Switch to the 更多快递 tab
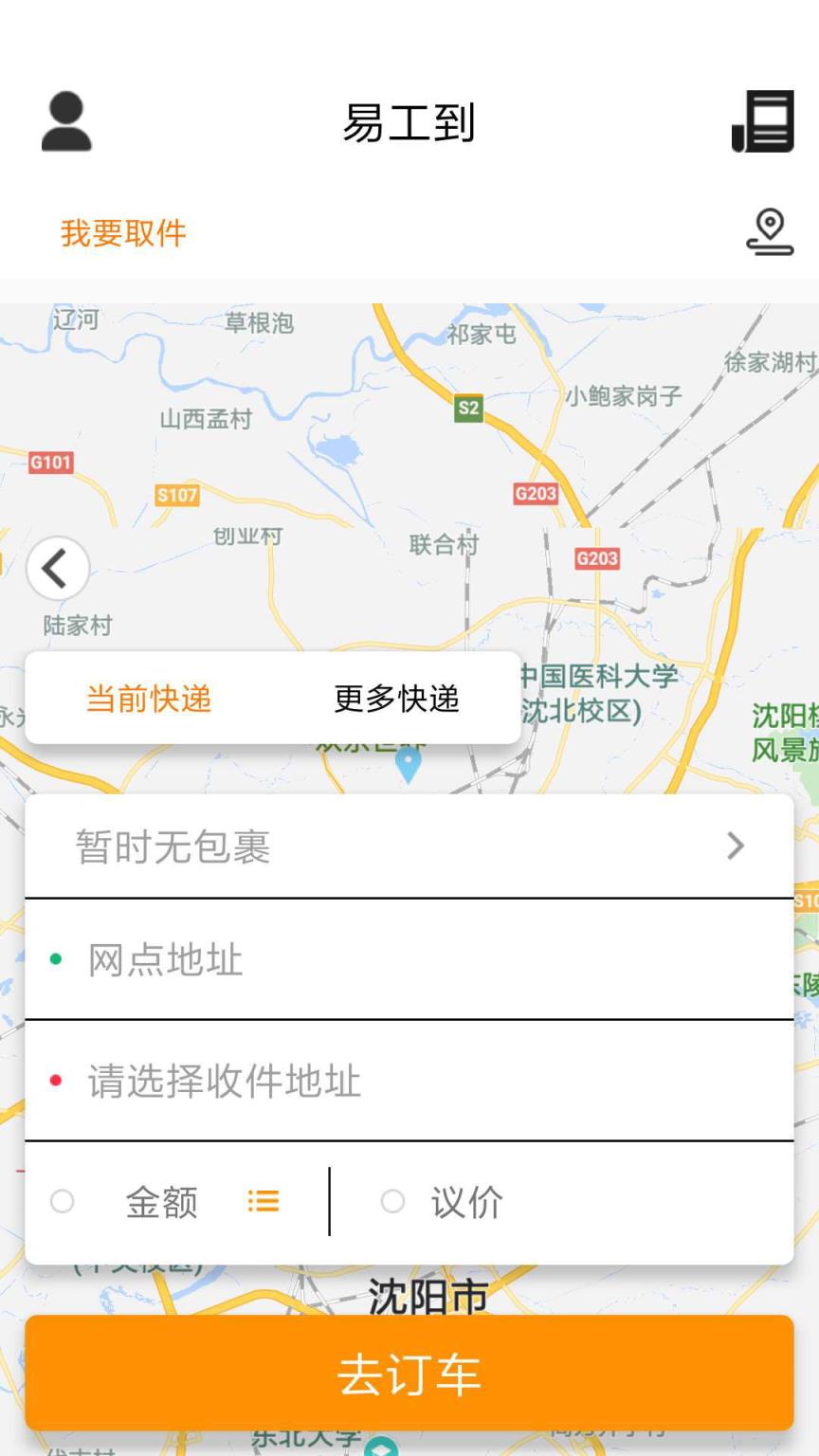The image size is (819, 1456). coord(395,699)
